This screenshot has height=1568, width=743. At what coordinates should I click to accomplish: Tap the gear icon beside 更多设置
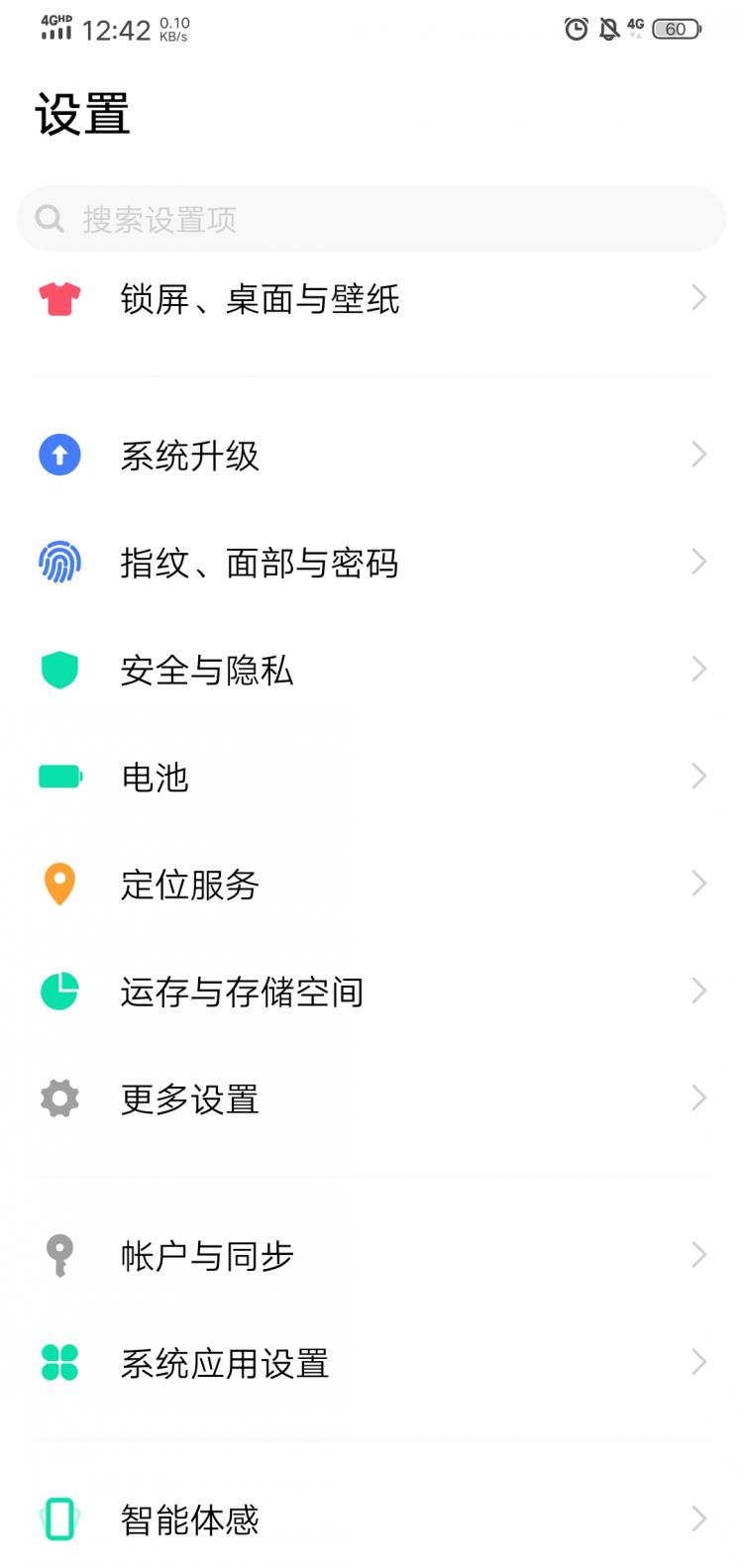pos(58,1098)
